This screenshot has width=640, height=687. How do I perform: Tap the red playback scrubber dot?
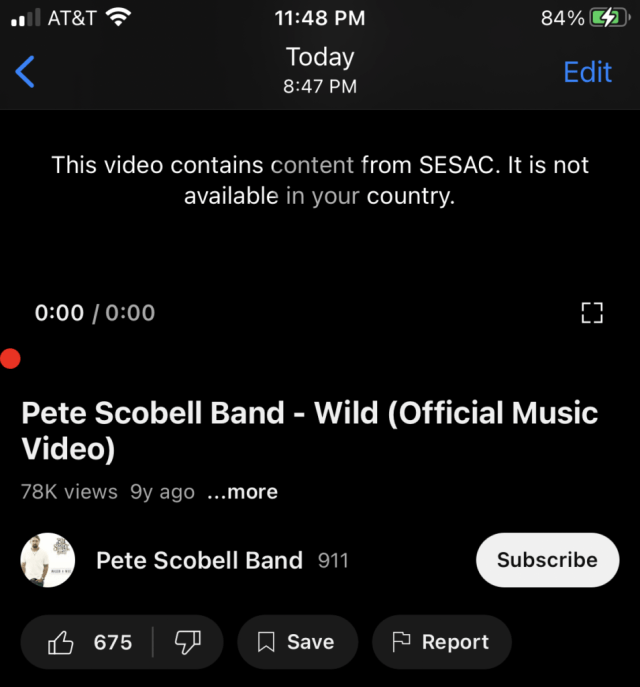[10, 359]
